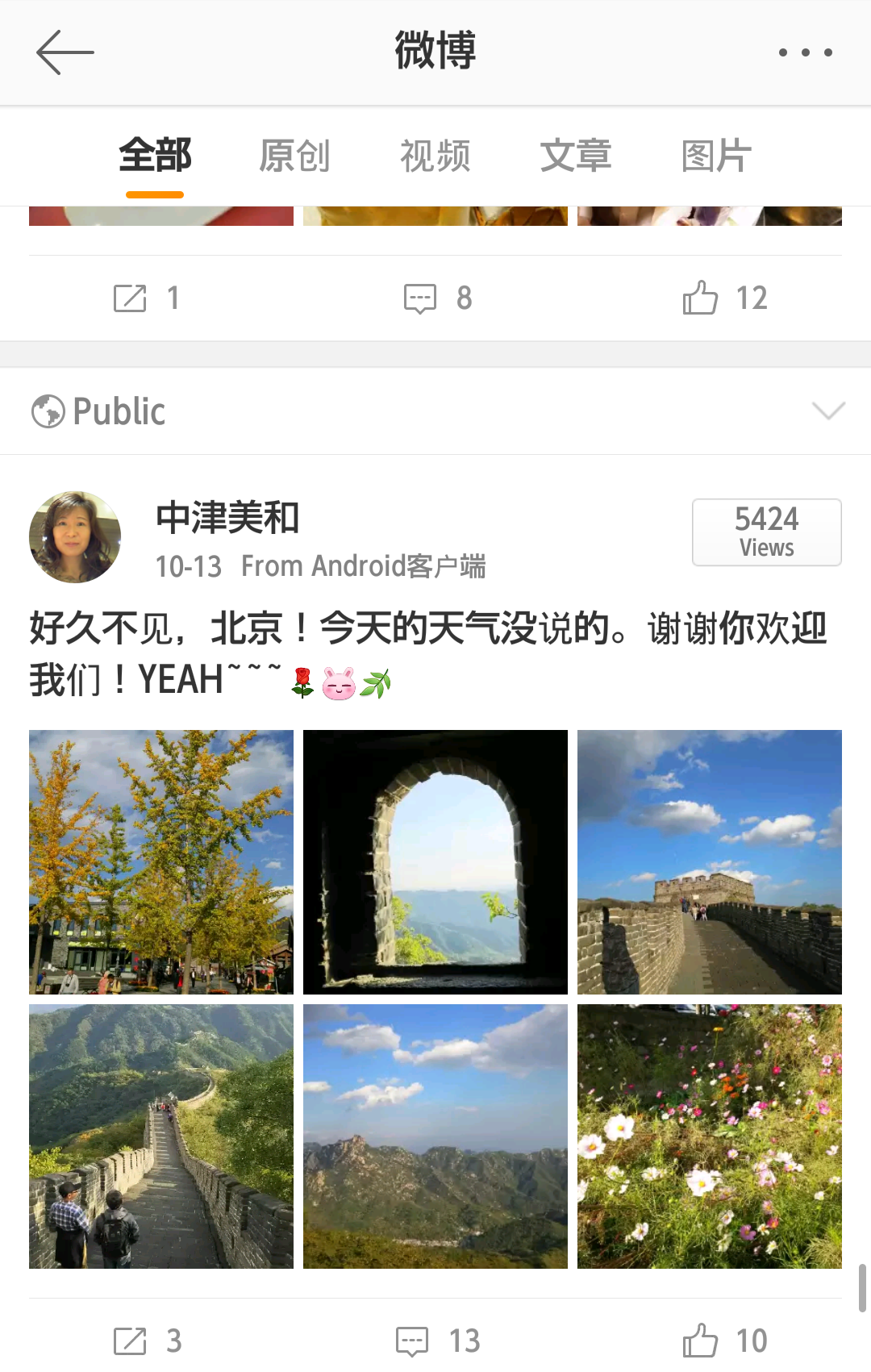Viewport: 871px width, 1372px height.
Task: Open 中津美和's profile avatar
Action: click(75, 536)
